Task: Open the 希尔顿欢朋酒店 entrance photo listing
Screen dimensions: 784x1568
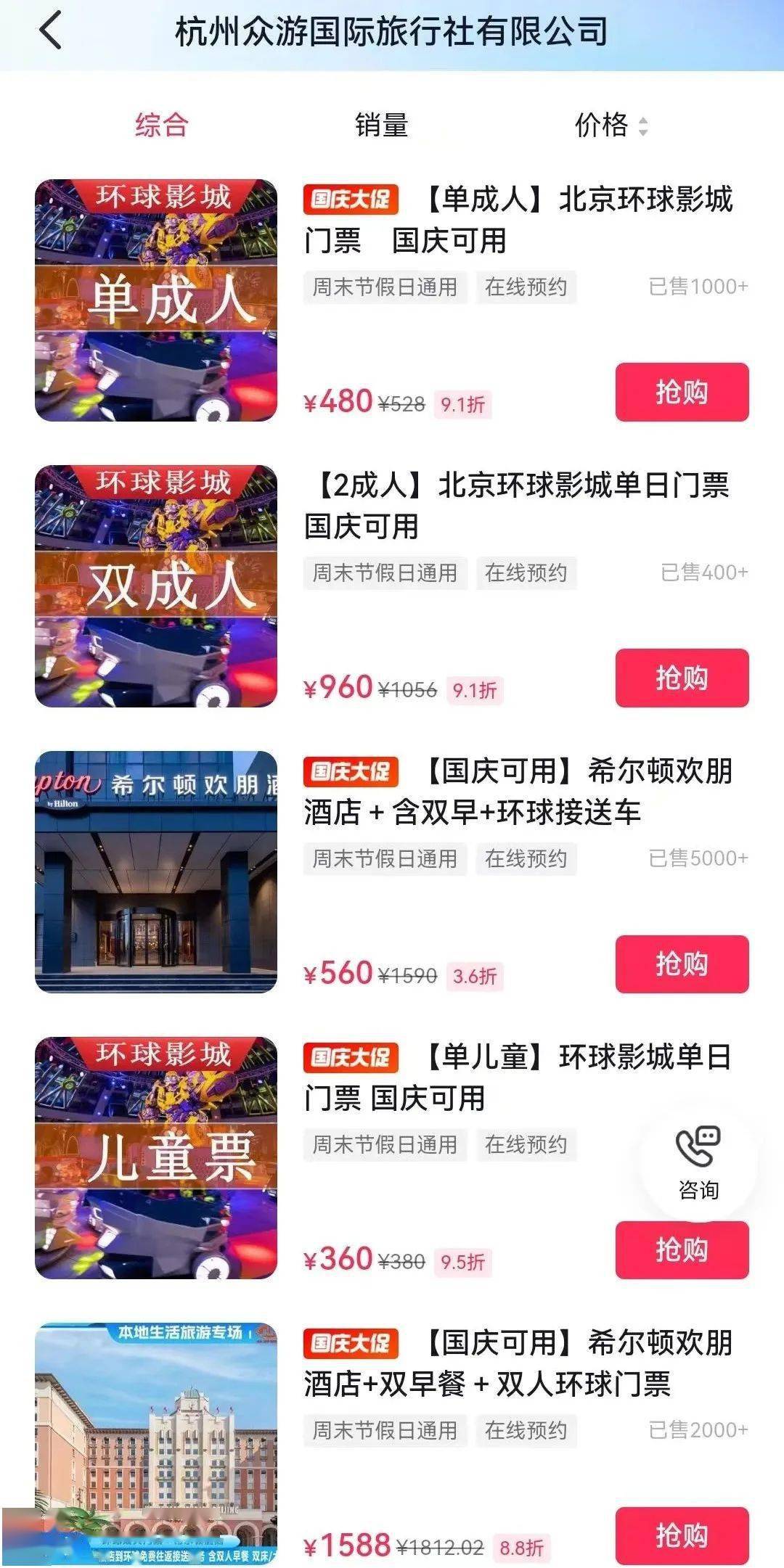Action: tap(156, 872)
